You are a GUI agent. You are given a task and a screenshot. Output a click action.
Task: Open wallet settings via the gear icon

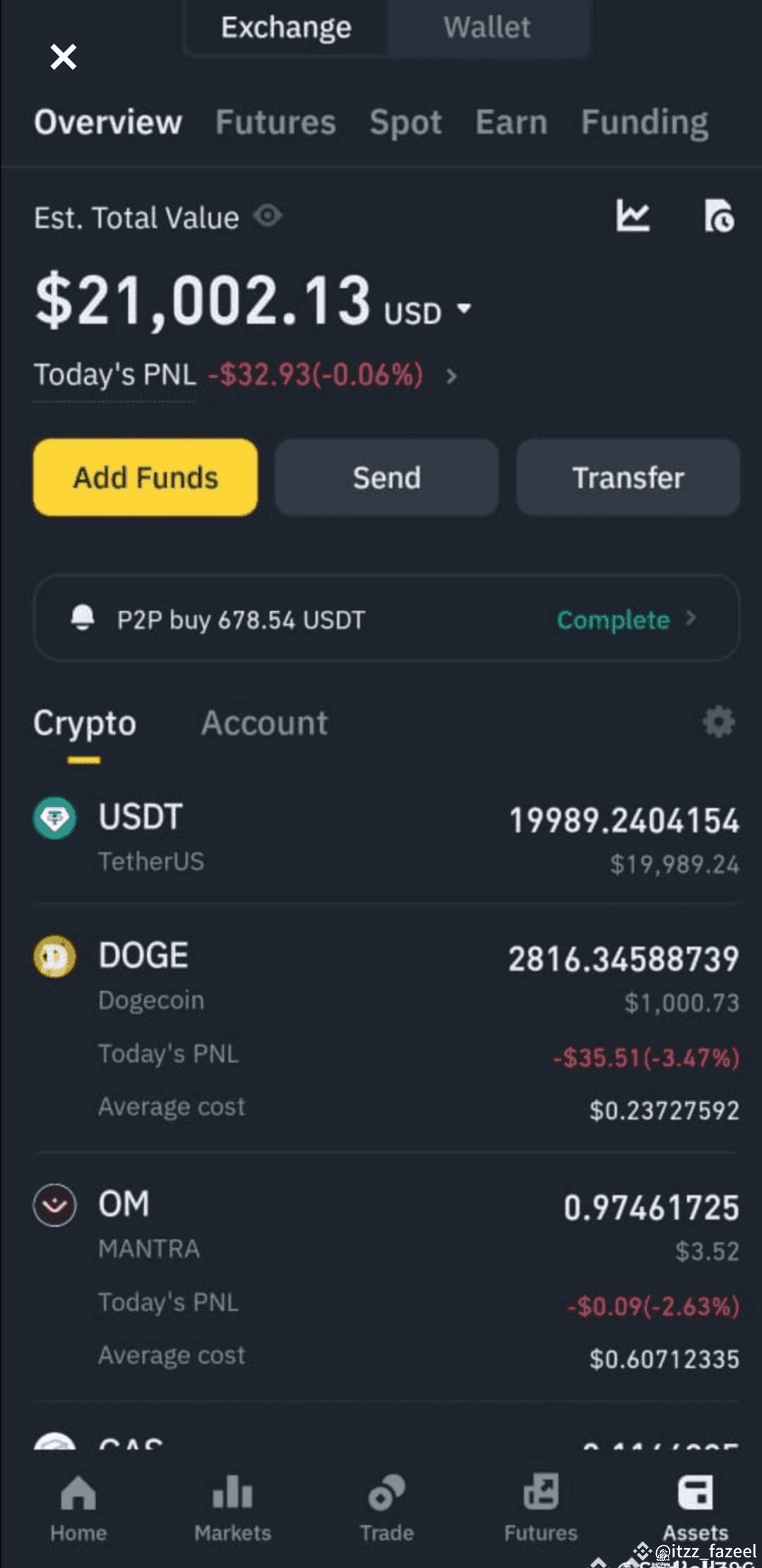coord(719,722)
